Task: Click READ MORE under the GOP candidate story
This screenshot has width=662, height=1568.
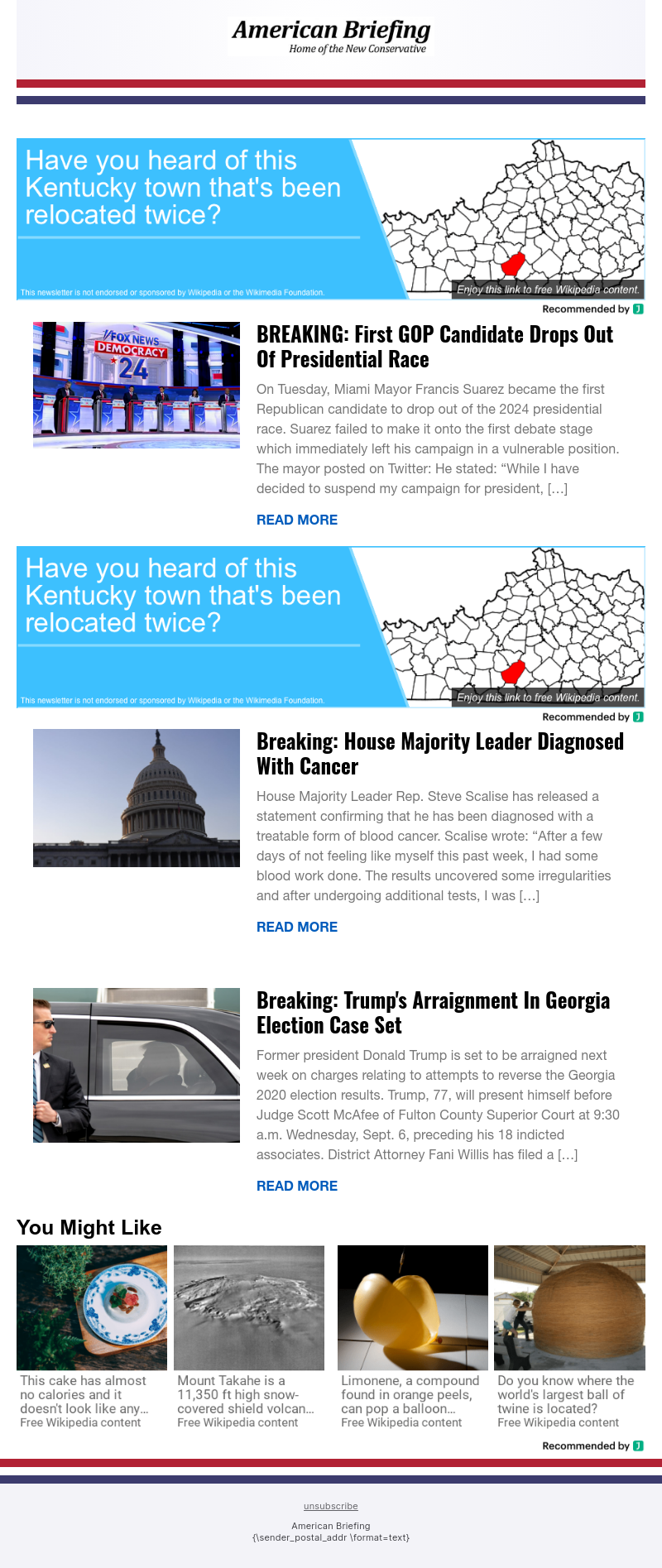Action: (297, 520)
